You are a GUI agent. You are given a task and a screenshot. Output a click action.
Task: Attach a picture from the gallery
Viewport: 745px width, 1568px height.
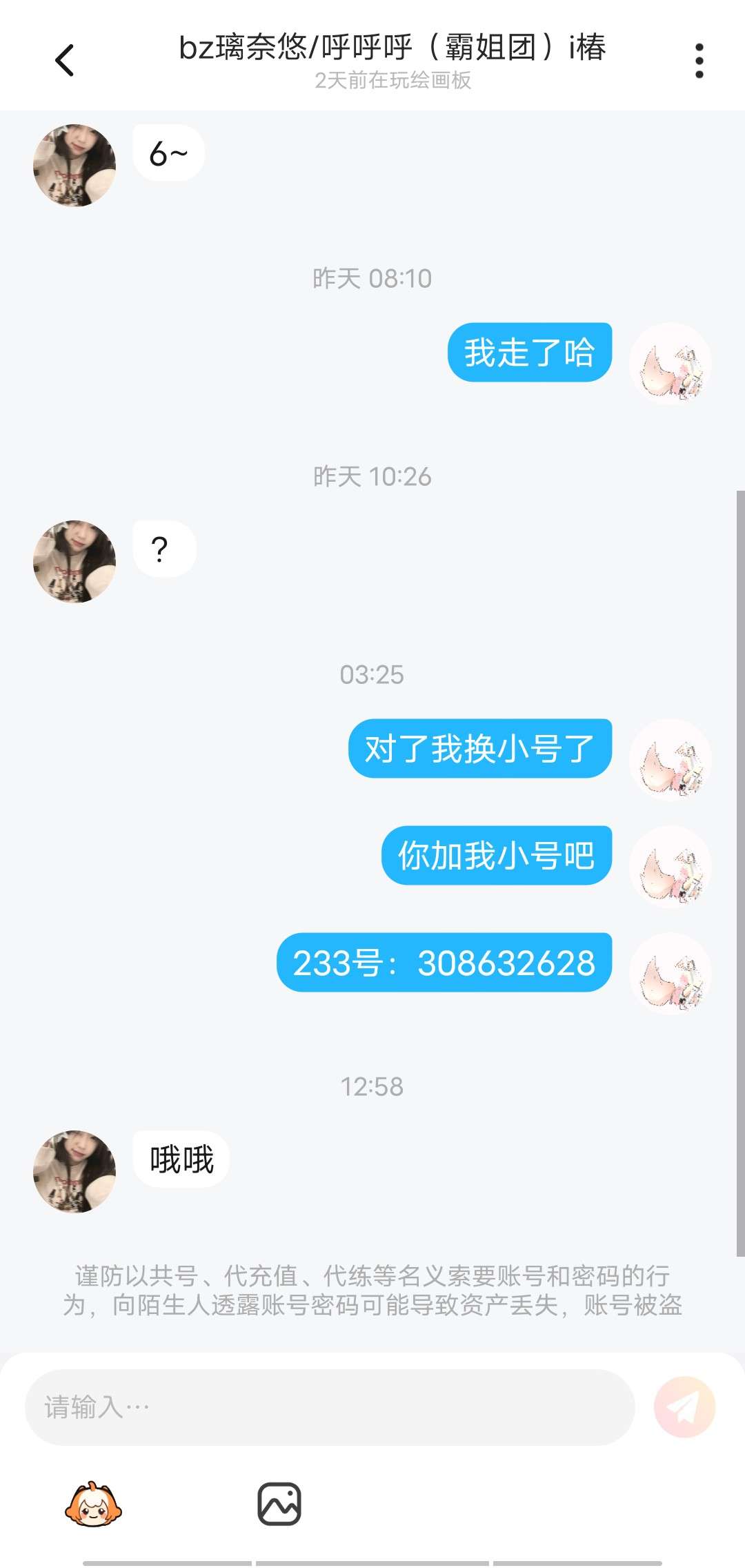(279, 1504)
